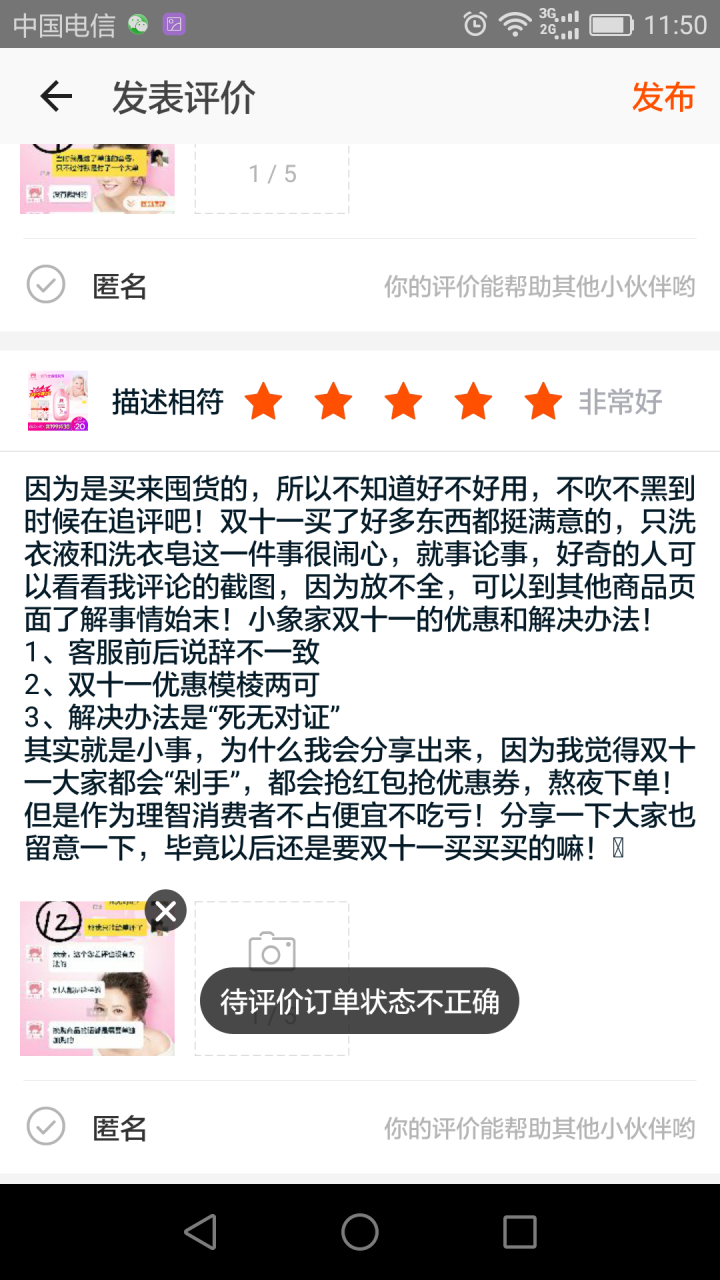Screen dimensions: 720x1280
Task: Remove the uploaded image marked 12
Action: [166, 910]
